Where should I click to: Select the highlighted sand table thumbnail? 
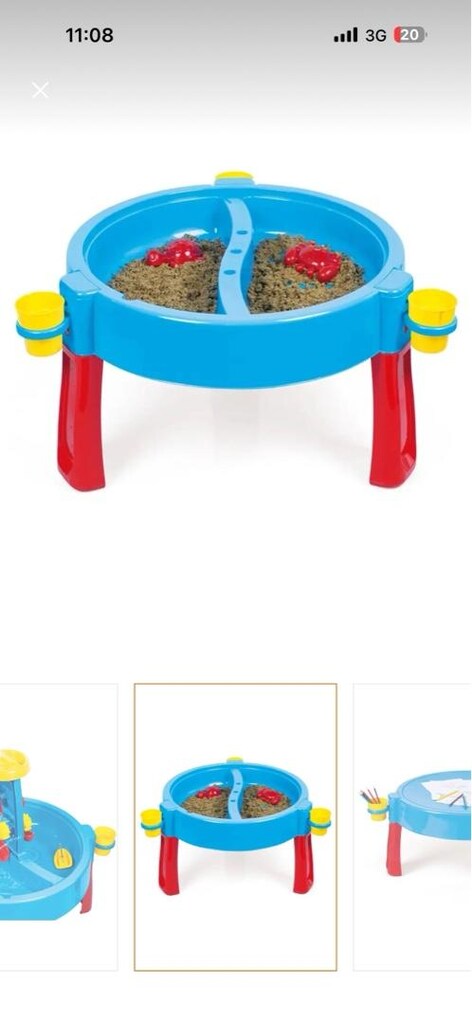click(236, 827)
